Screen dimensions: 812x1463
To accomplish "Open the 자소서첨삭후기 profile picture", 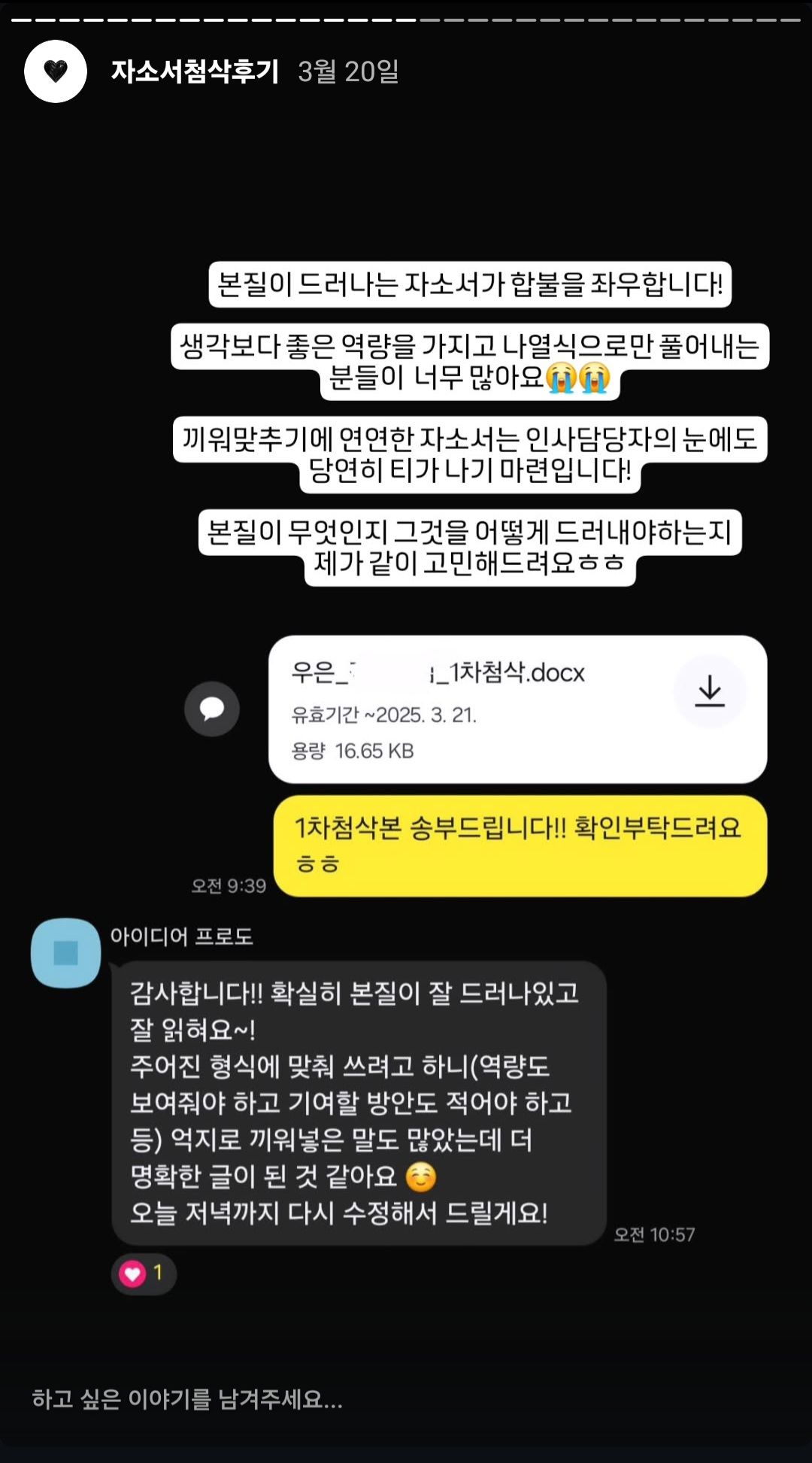I will point(56,71).
